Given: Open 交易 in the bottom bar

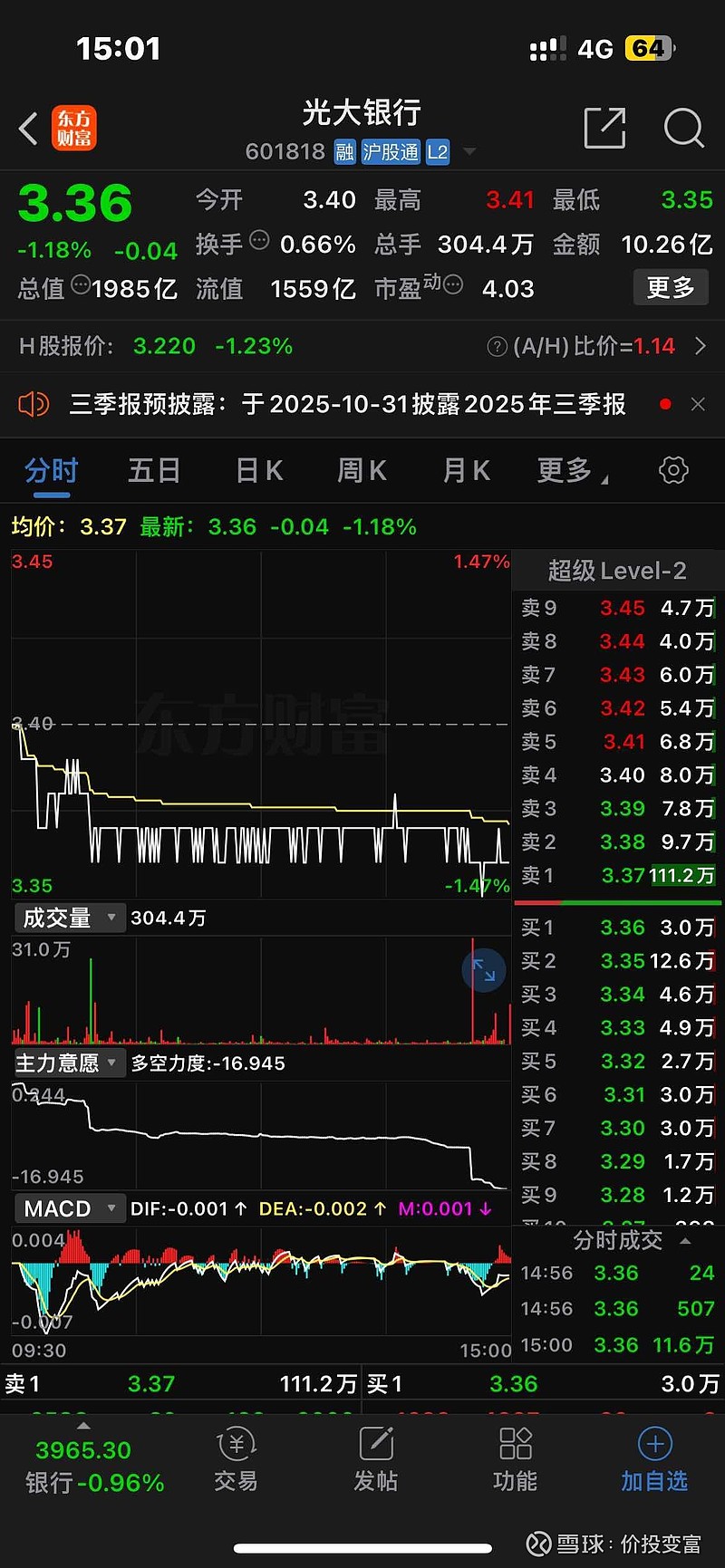Looking at the screenshot, I should (236, 1461).
